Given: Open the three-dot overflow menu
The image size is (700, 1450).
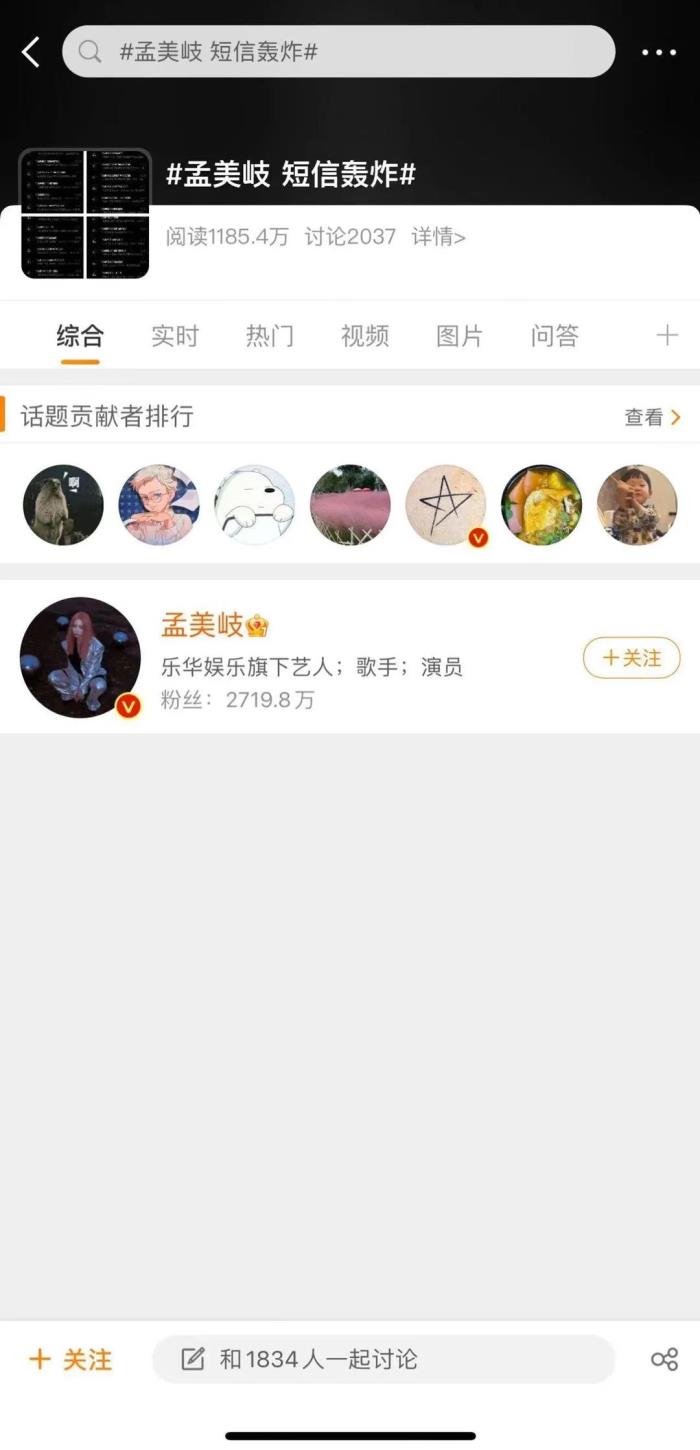Looking at the screenshot, I should (x=659, y=52).
